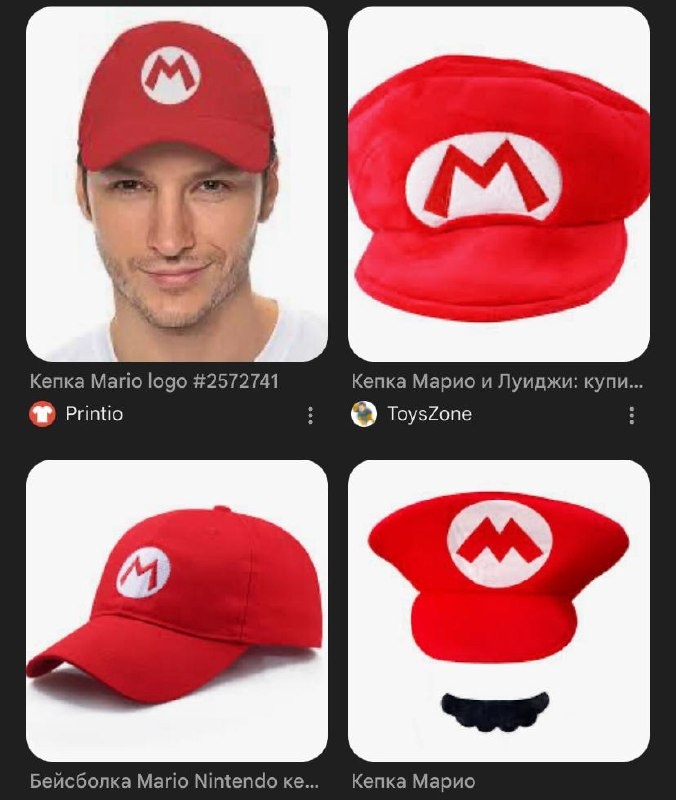Open the Printio Mario logo cap image
Viewport: 676px width, 800px height.
[x=176, y=184]
